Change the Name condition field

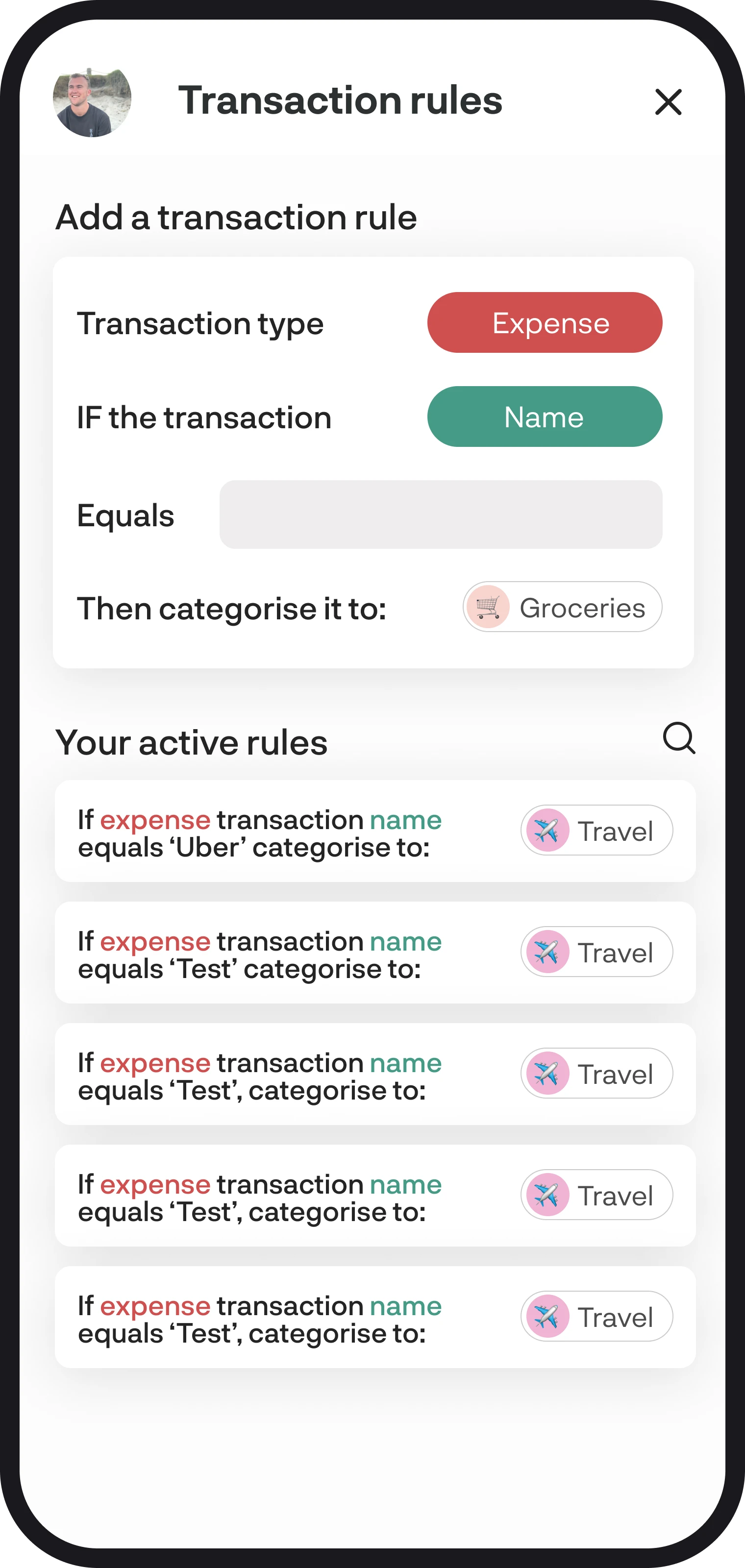coord(545,417)
